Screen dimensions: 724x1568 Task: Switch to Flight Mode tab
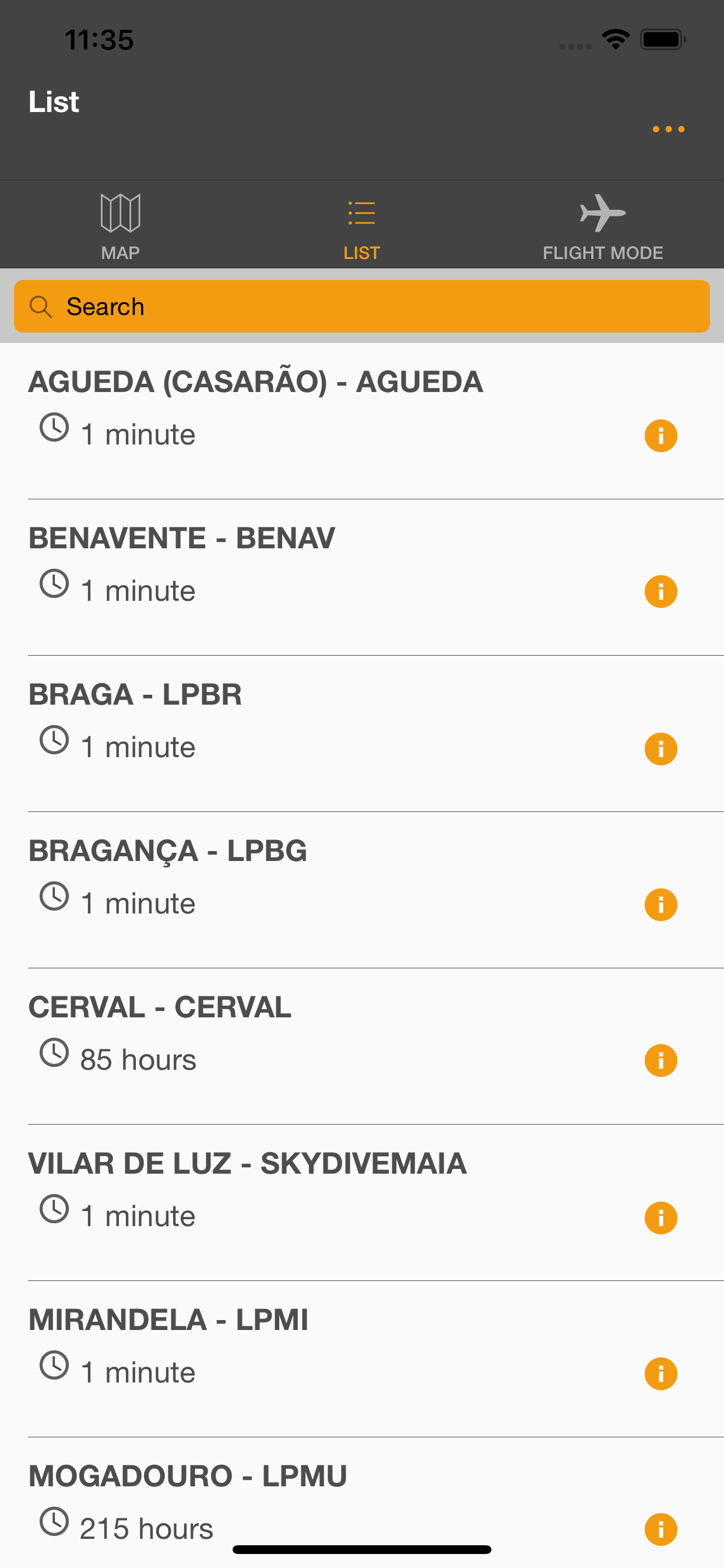[602, 225]
